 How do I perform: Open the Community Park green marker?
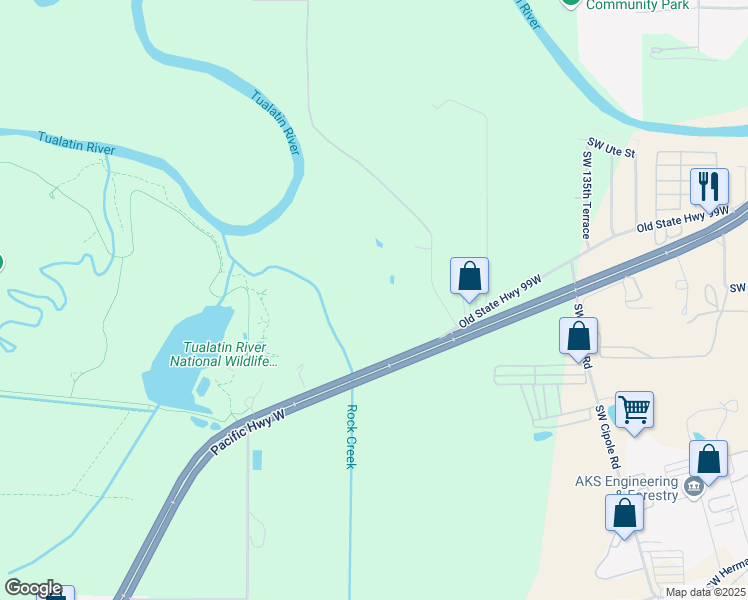click(x=570, y=3)
